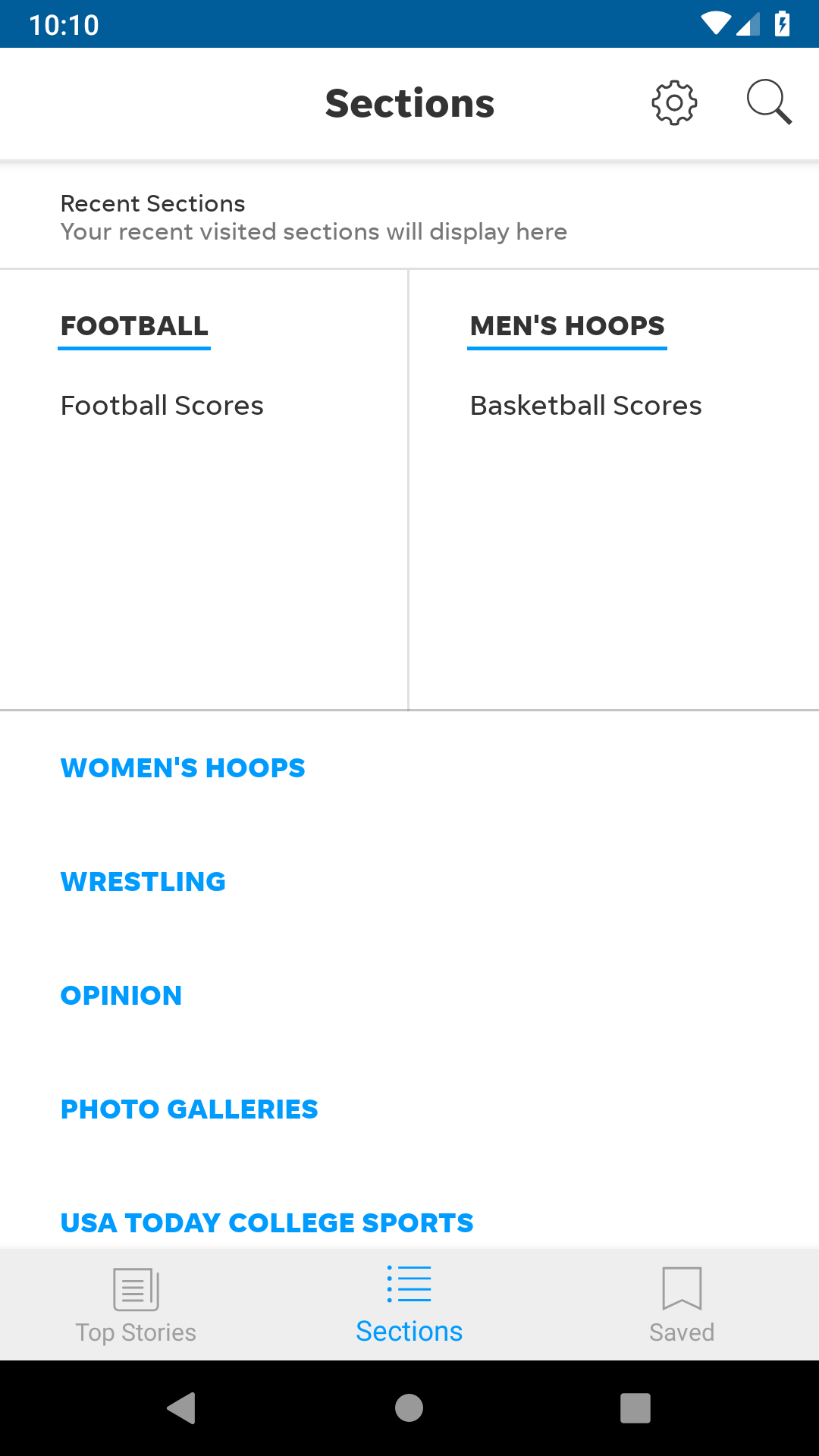This screenshot has height=1456, width=819.
Task: Tap the system back button
Action: [181, 1408]
